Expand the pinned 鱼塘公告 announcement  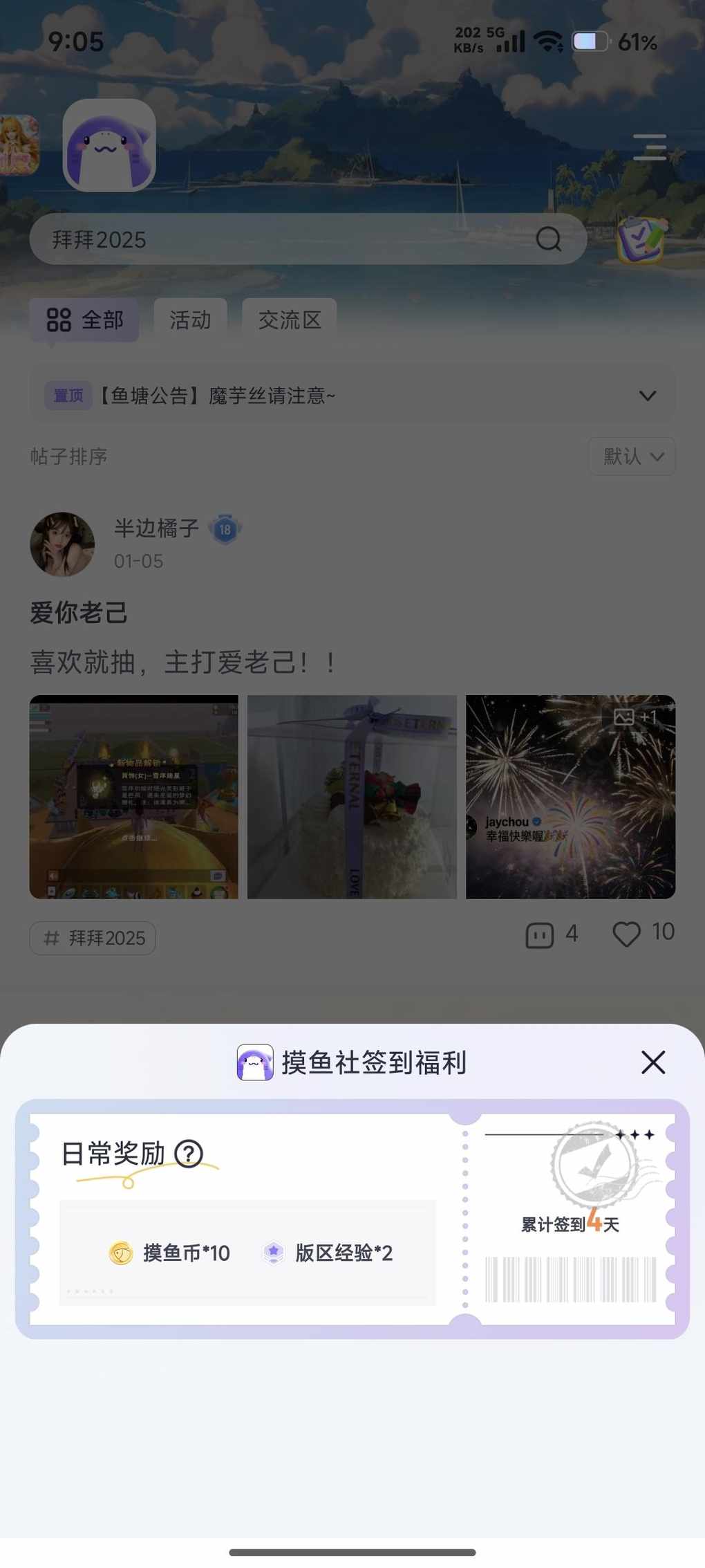(x=647, y=396)
